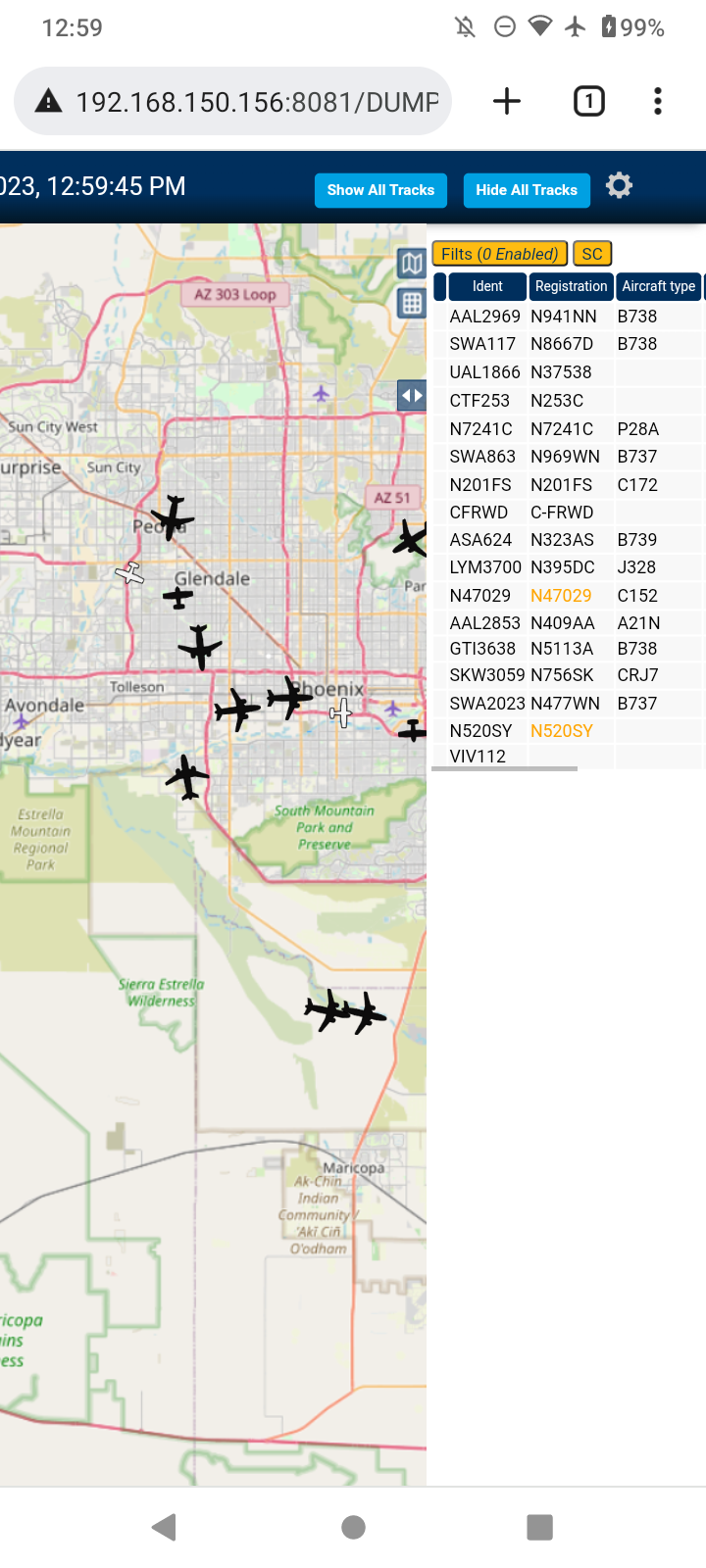Open a new browser tab

[507, 101]
